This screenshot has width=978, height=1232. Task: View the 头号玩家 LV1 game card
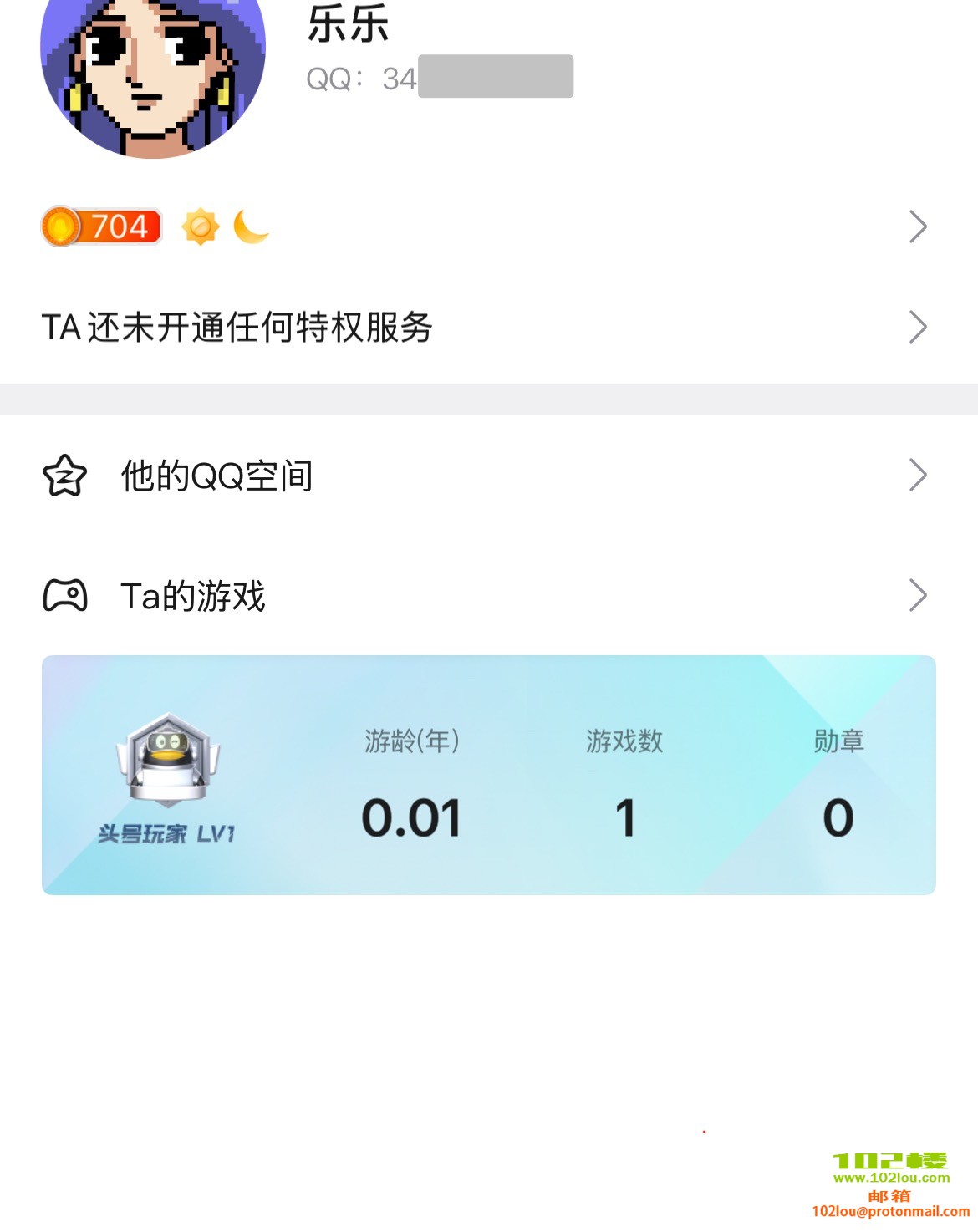coord(488,775)
